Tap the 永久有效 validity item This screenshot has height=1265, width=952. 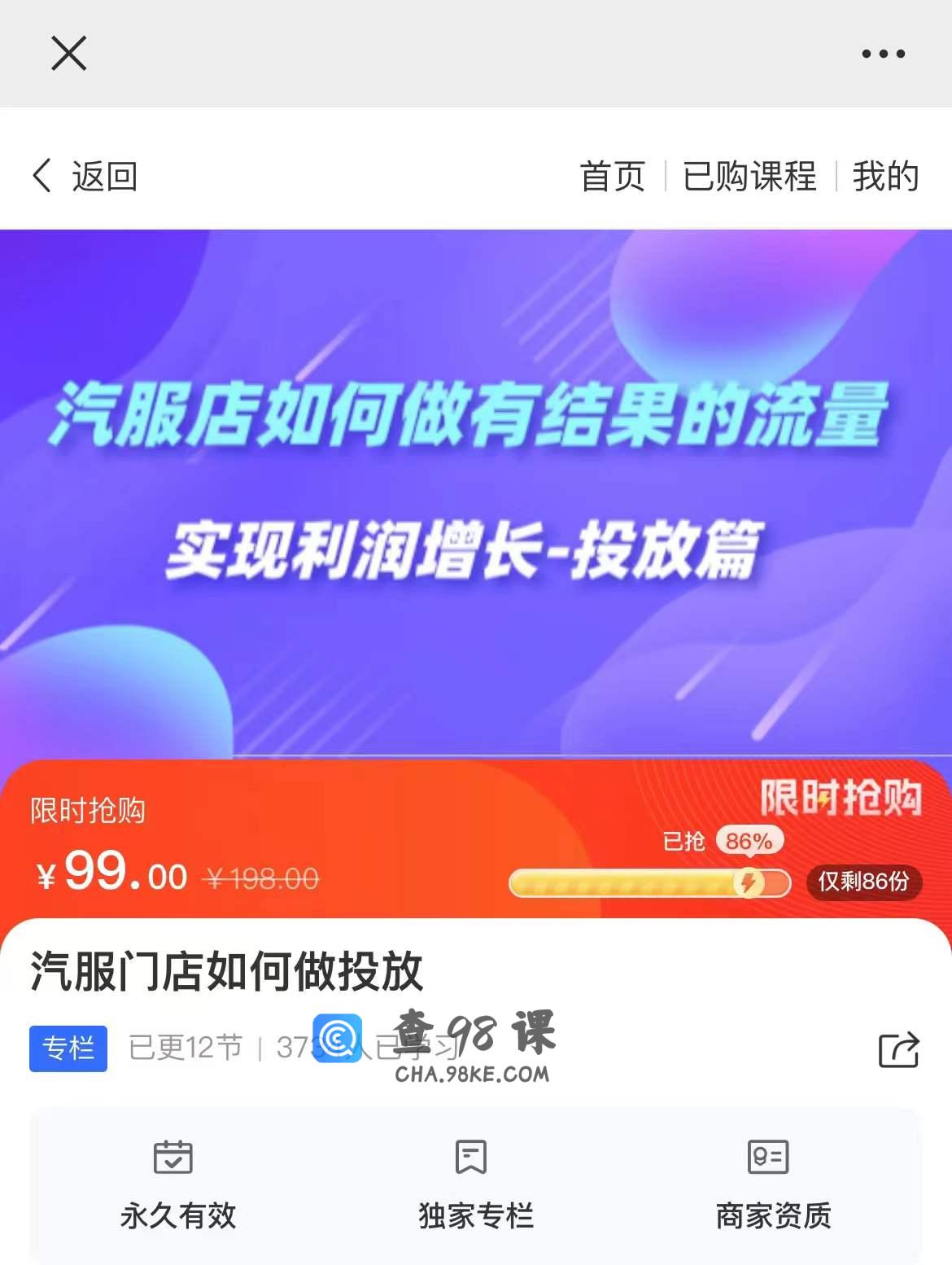(x=177, y=1184)
